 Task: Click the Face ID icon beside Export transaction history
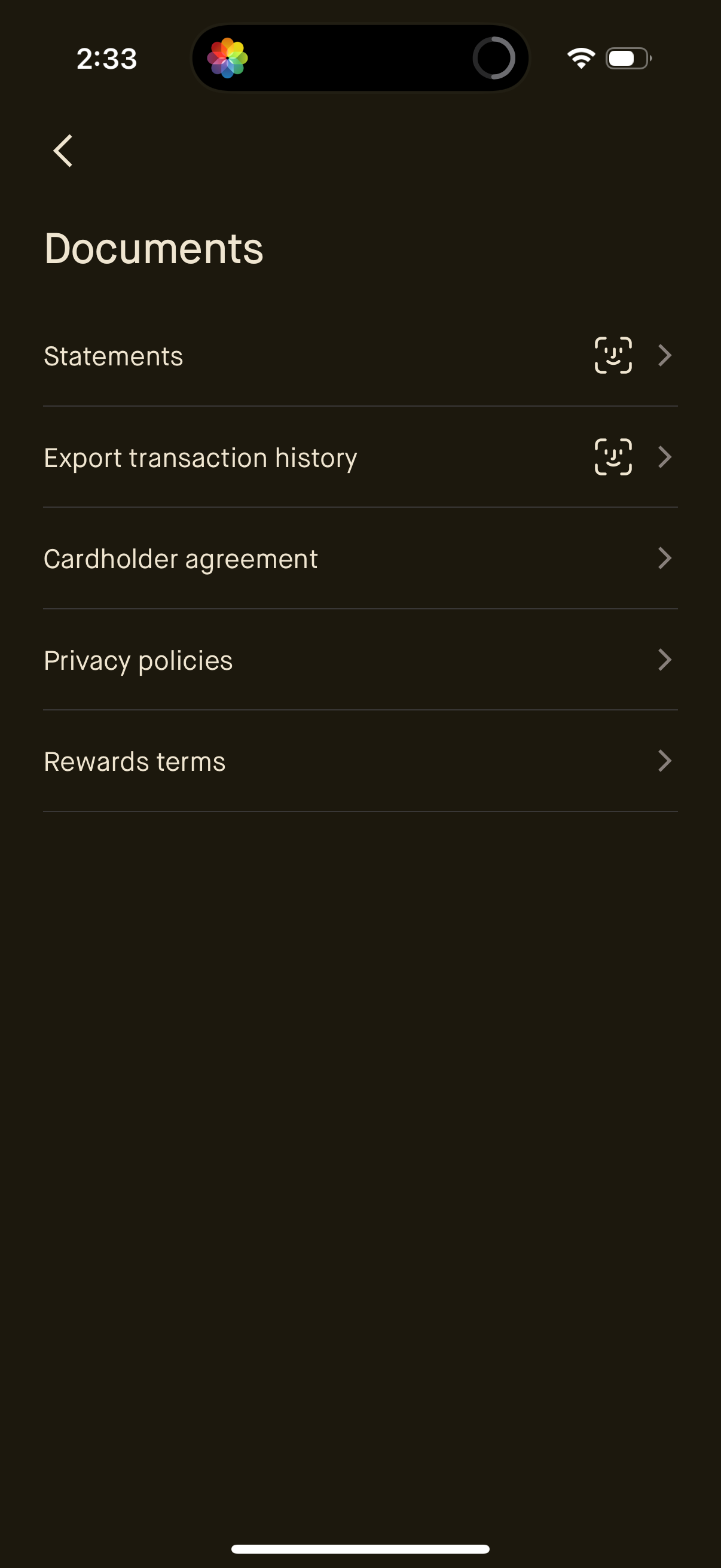click(613, 457)
